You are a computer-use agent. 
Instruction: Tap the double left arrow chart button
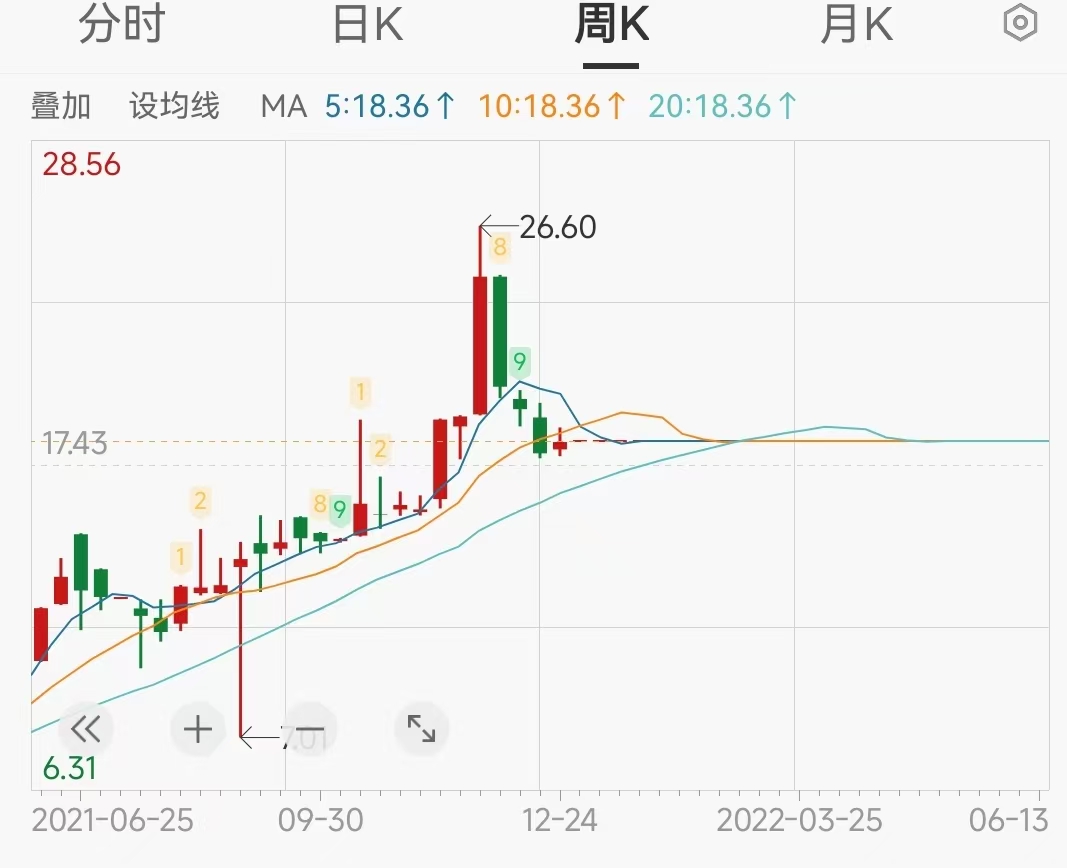point(86,729)
